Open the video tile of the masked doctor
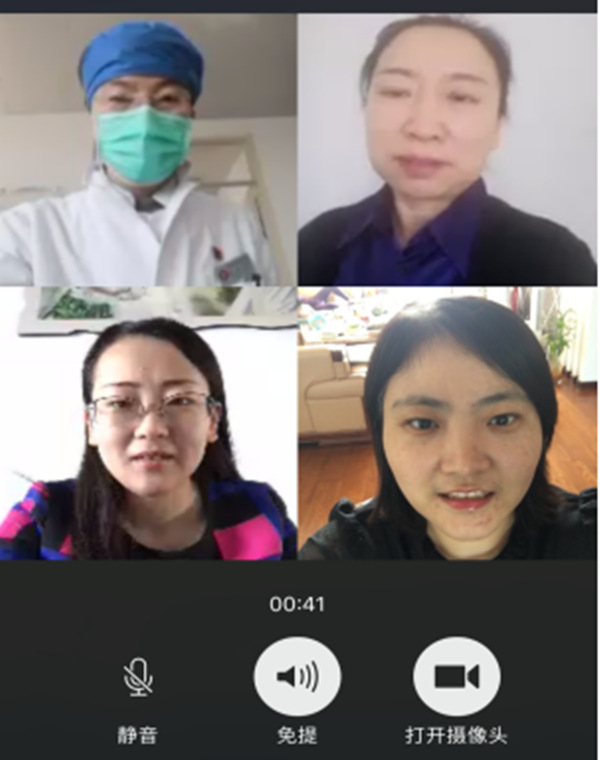 click(148, 150)
